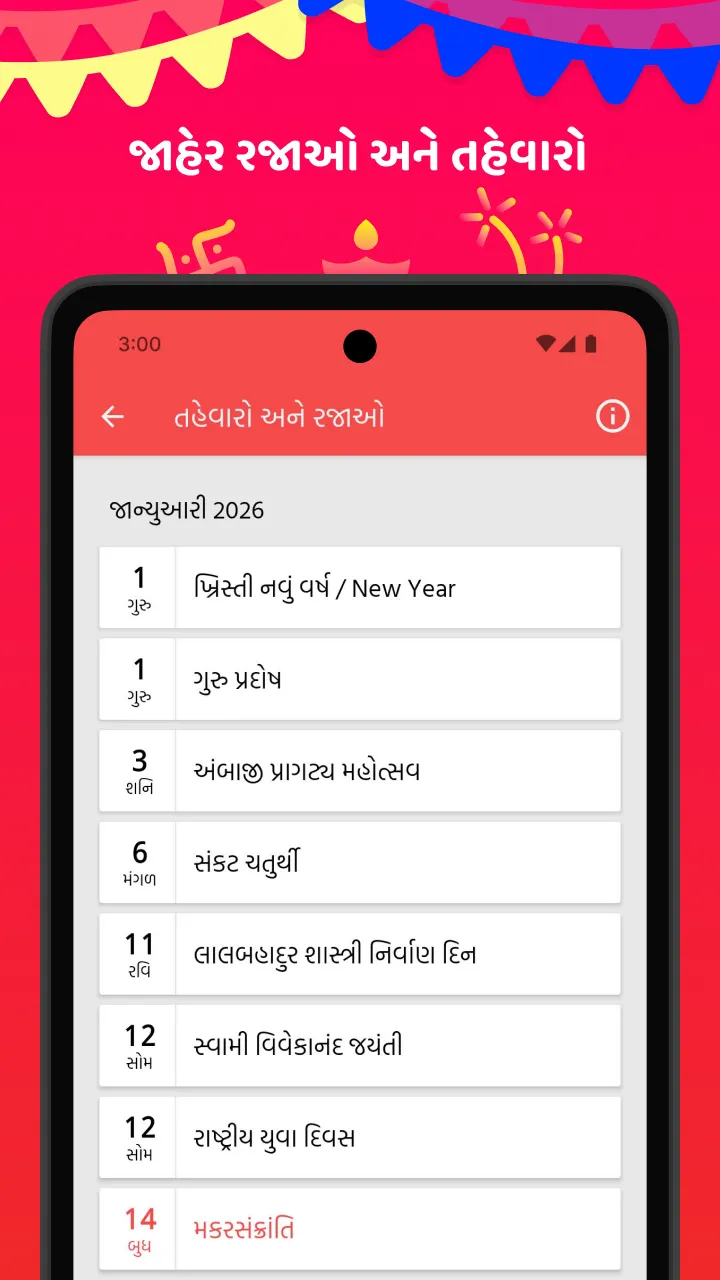Tap the date badge showing 1 ગુરુ
Screen dimensions: 720x1280
coord(137,587)
